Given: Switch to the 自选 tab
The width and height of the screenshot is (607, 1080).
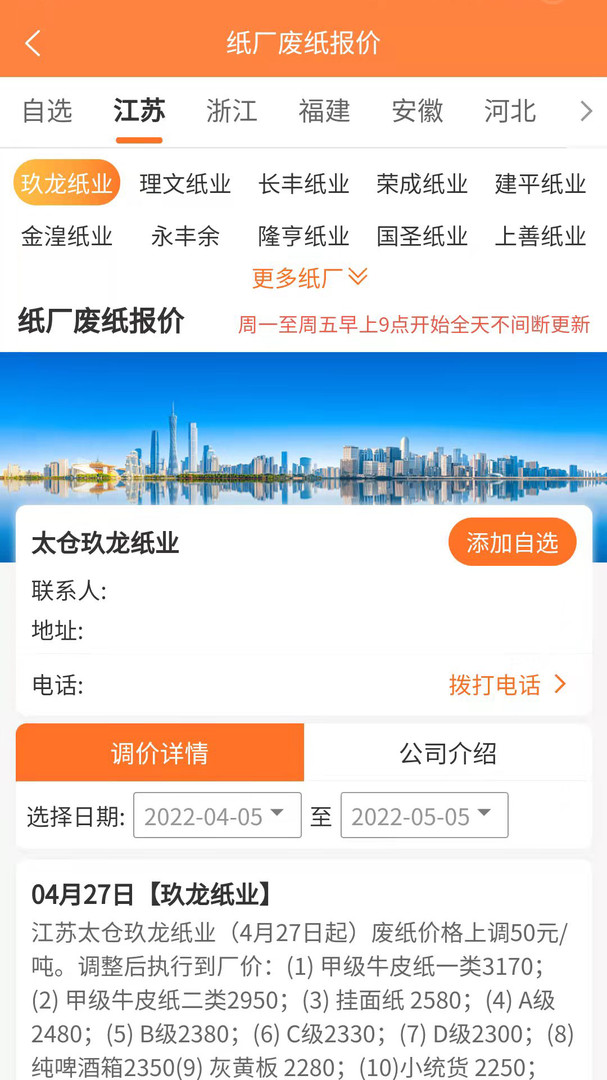Looking at the screenshot, I should [x=47, y=111].
